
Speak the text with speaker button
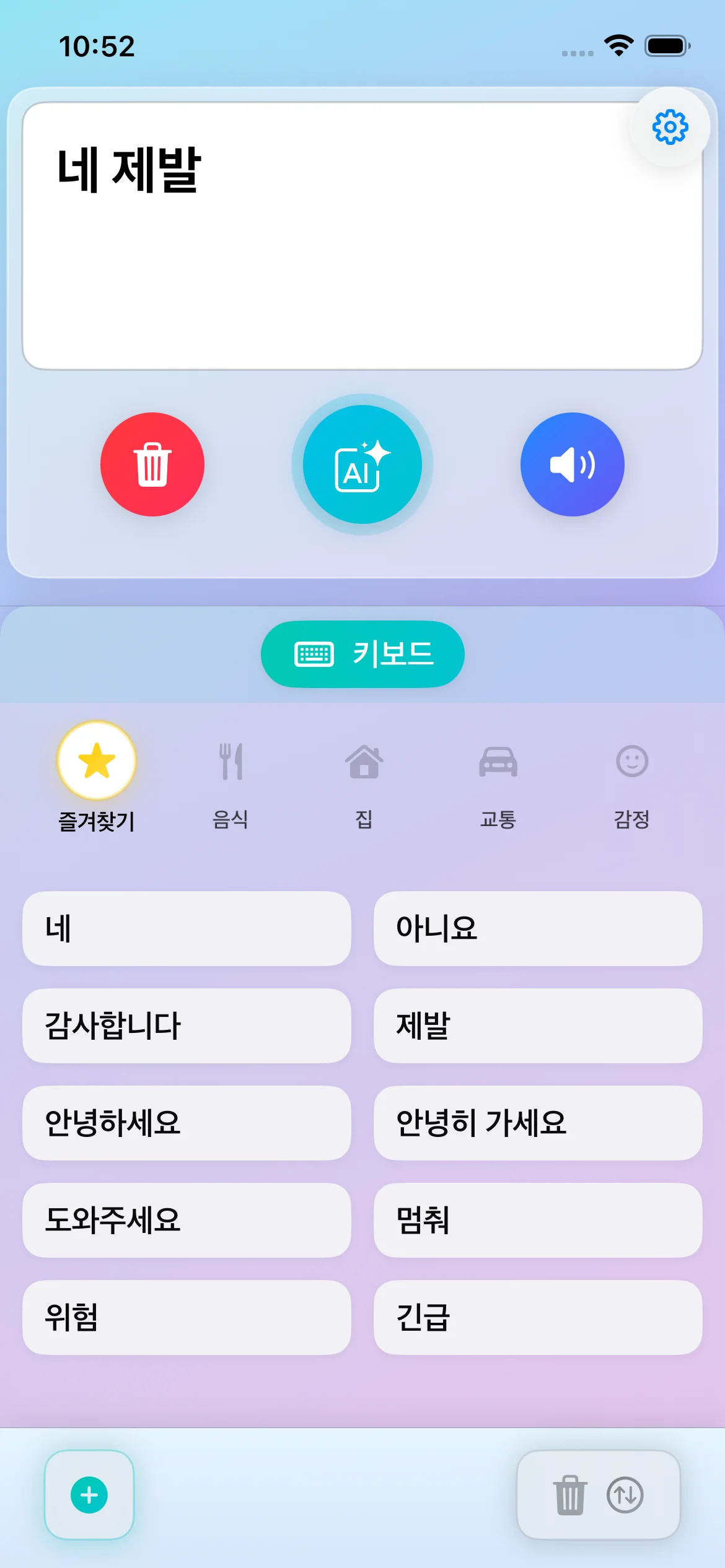[x=572, y=464]
